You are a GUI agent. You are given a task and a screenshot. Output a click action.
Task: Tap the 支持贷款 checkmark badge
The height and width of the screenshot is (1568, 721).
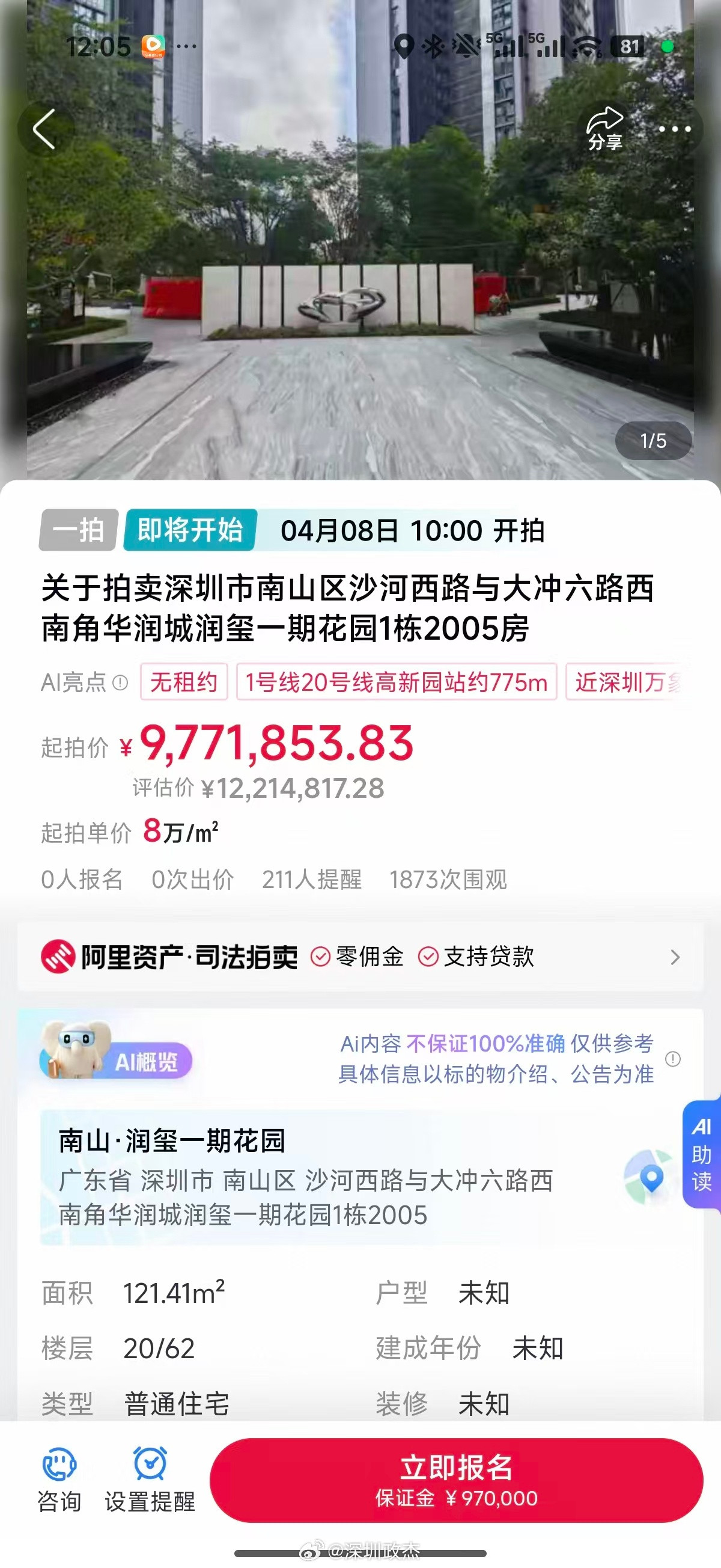pyautogui.click(x=431, y=957)
